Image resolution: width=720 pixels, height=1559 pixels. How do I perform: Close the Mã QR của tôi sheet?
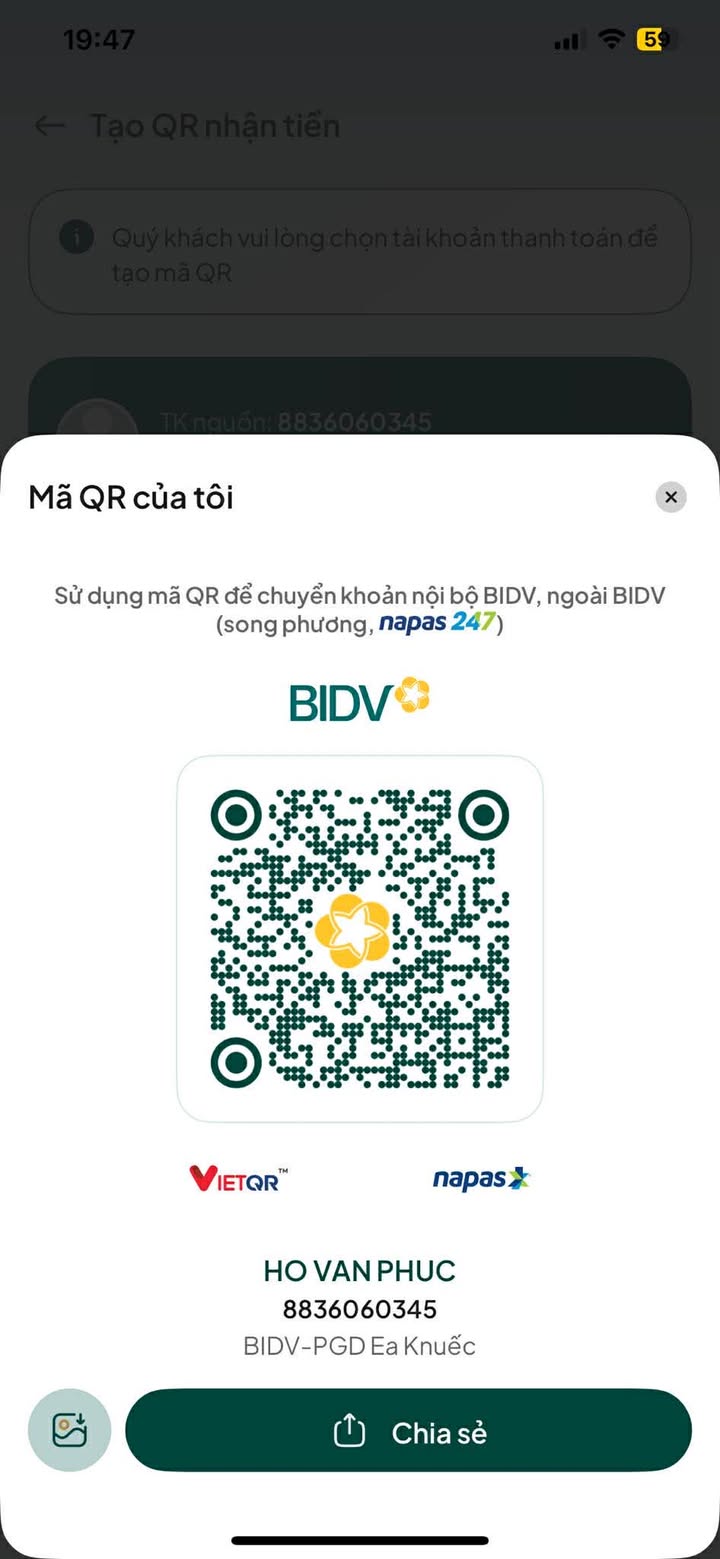[671, 497]
